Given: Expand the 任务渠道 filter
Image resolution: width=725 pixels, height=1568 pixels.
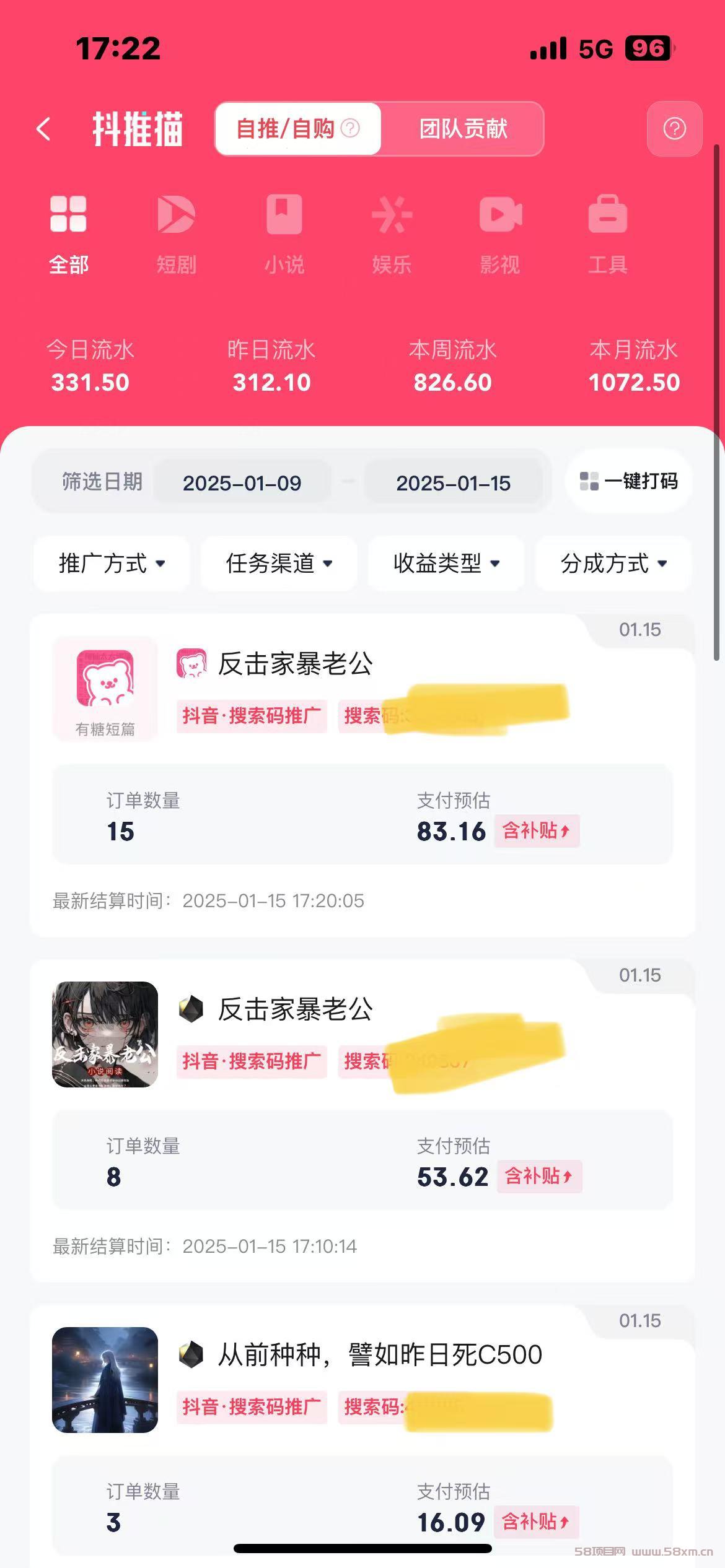Looking at the screenshot, I should click(279, 564).
